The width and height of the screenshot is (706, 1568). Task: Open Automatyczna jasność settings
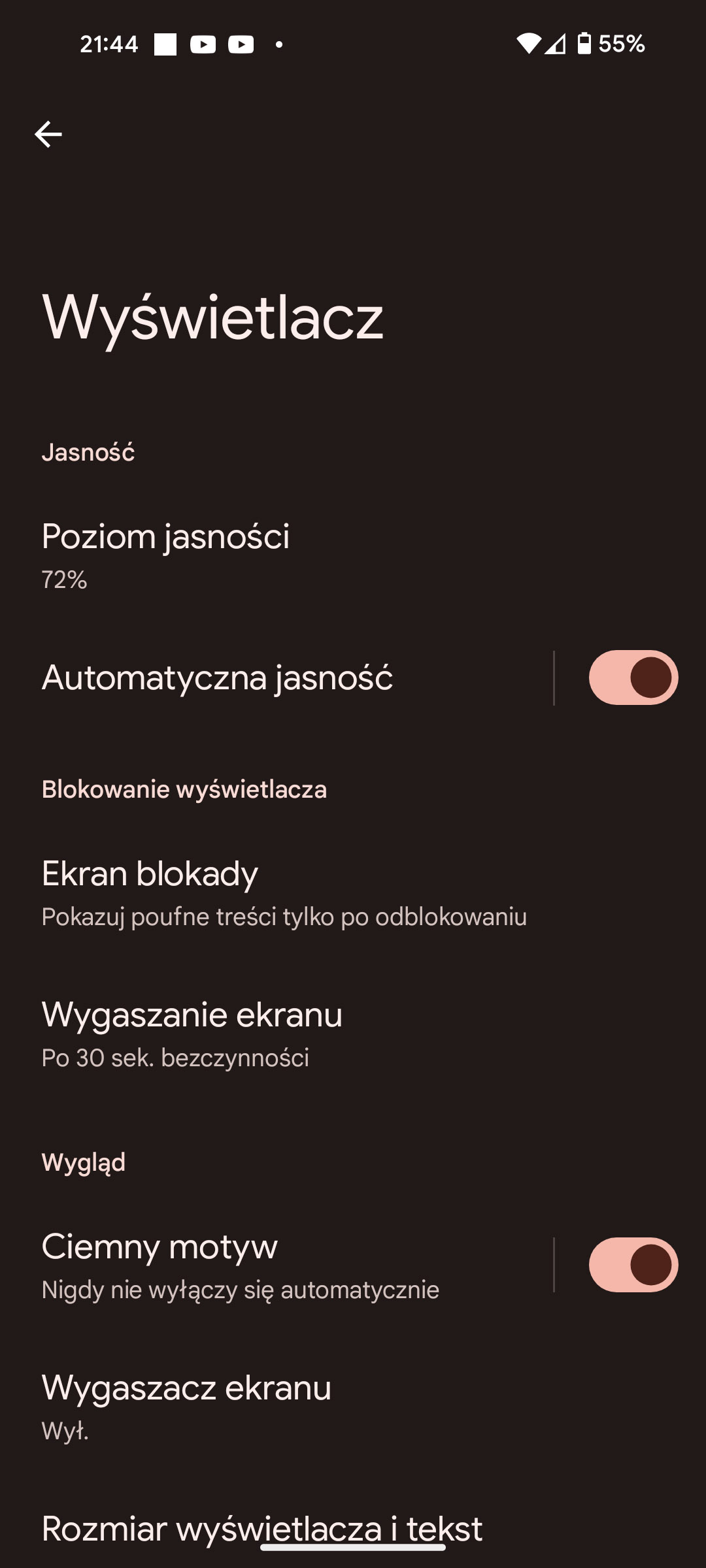pyautogui.click(x=218, y=678)
